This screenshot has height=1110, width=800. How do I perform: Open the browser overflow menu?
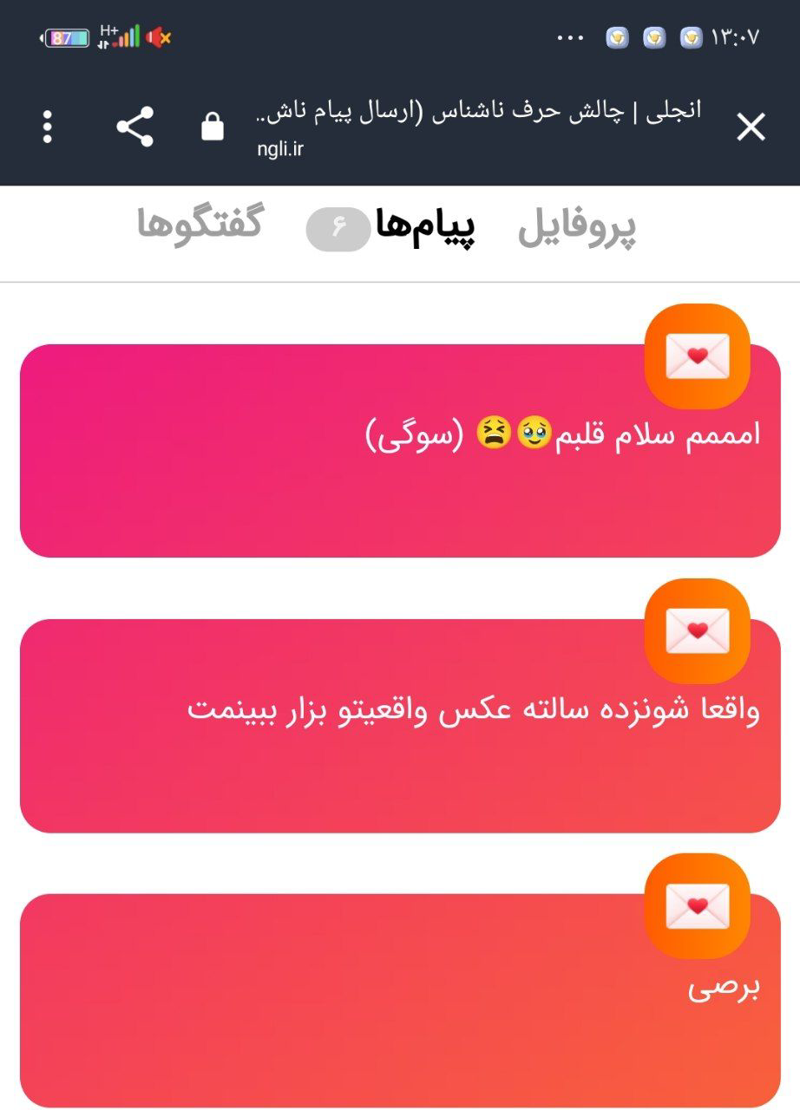click(47, 127)
